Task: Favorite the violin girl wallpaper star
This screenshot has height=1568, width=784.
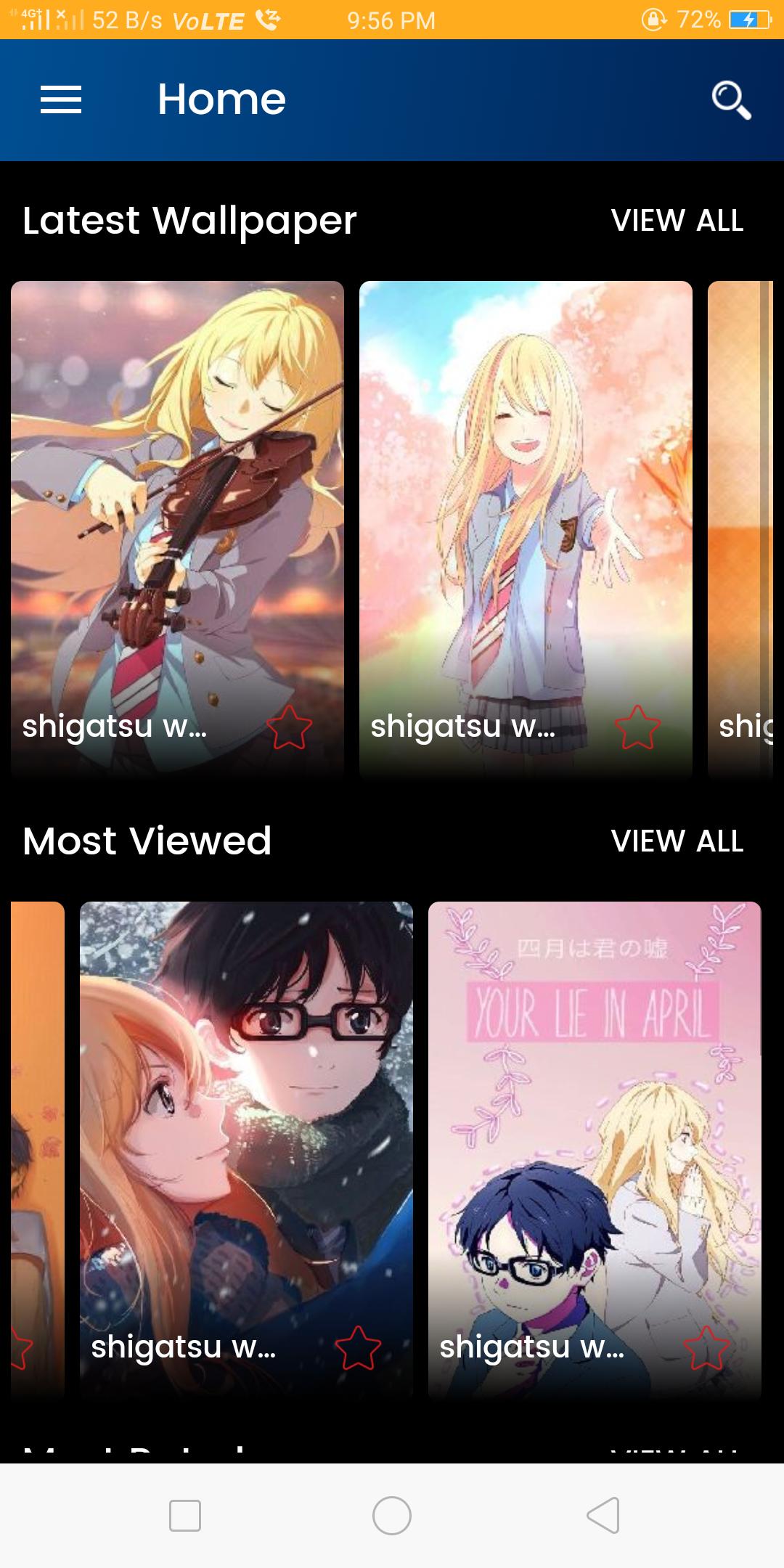Action: point(289,727)
